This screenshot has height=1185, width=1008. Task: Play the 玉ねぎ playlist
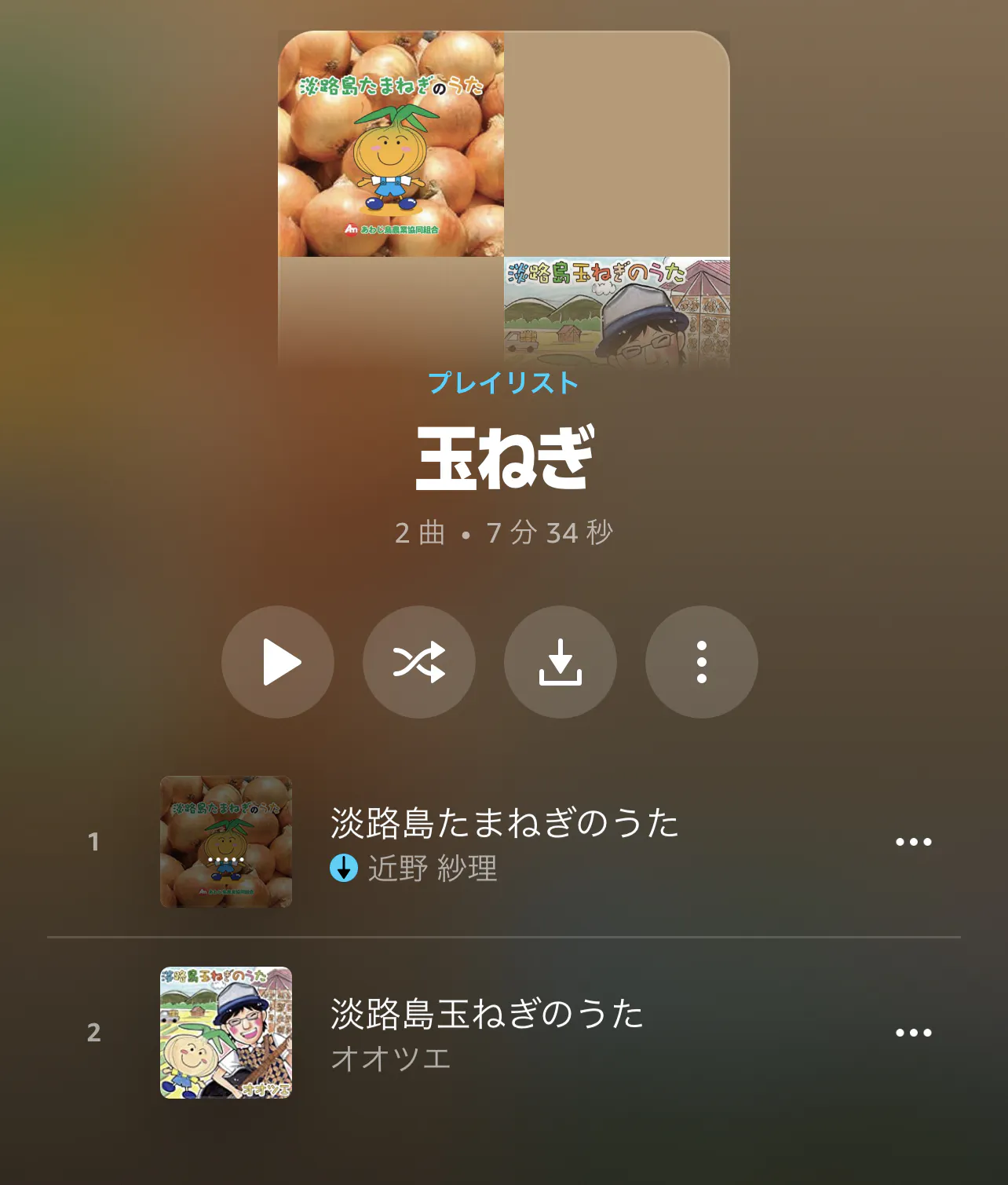pyautogui.click(x=278, y=662)
